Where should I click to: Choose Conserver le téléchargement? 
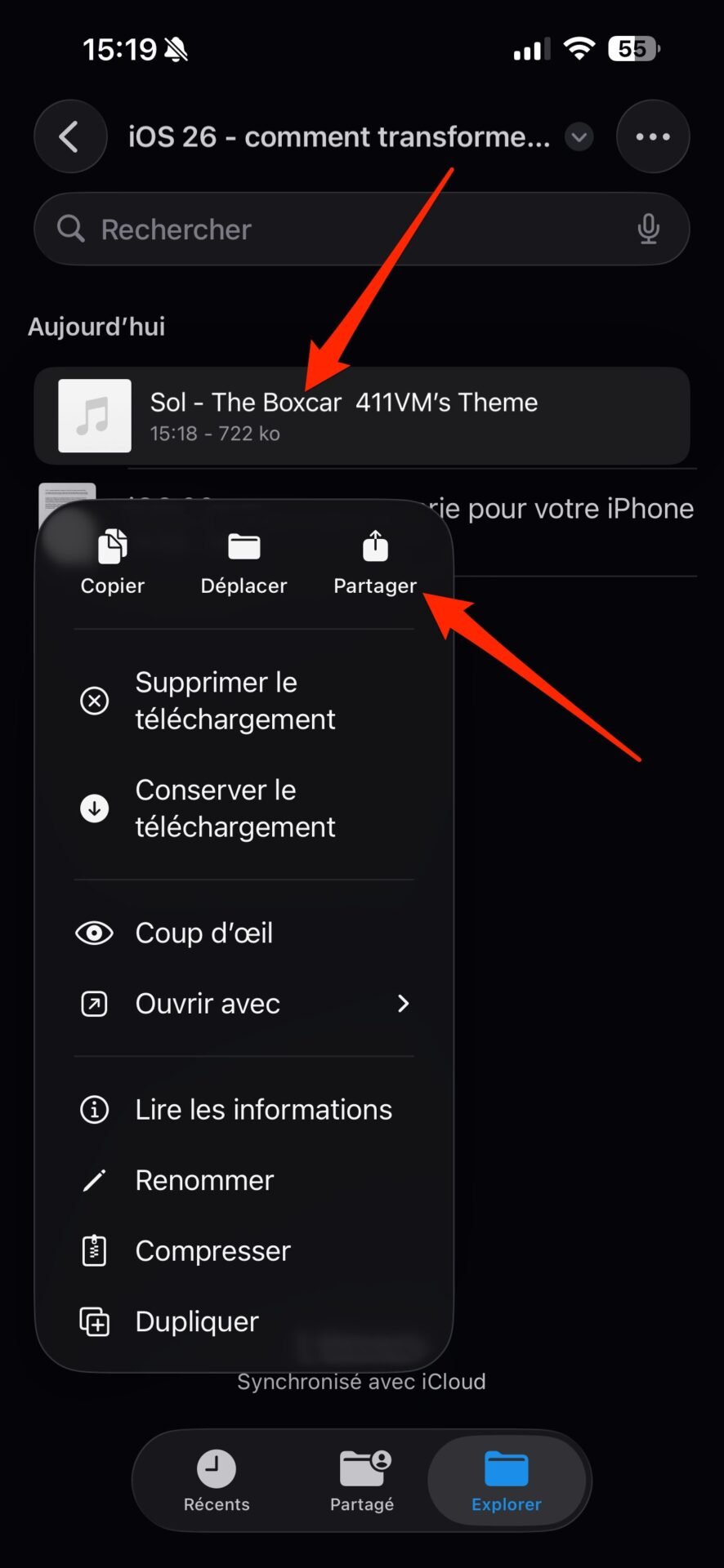244,808
